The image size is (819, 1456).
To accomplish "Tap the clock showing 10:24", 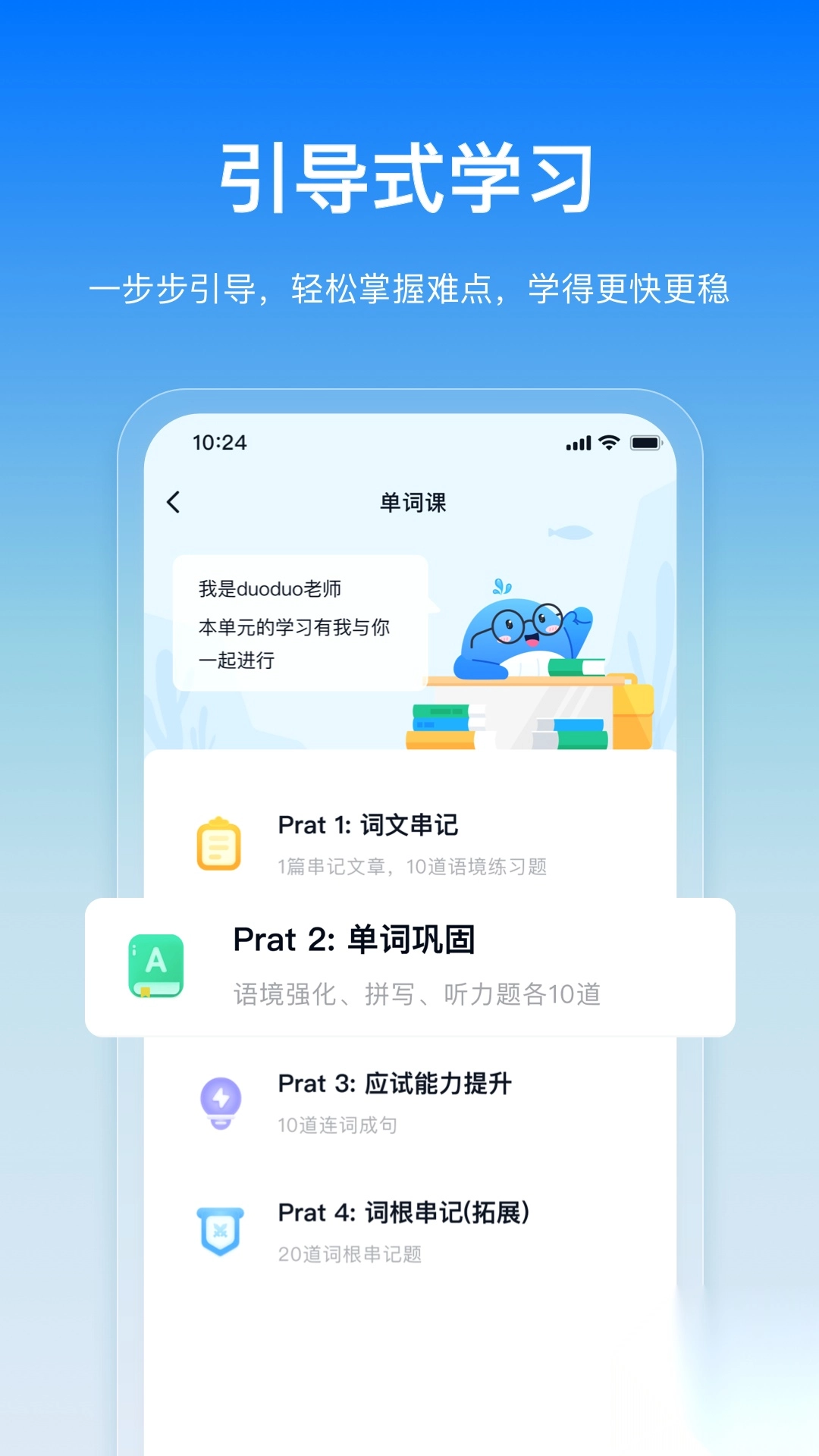I will point(220,443).
